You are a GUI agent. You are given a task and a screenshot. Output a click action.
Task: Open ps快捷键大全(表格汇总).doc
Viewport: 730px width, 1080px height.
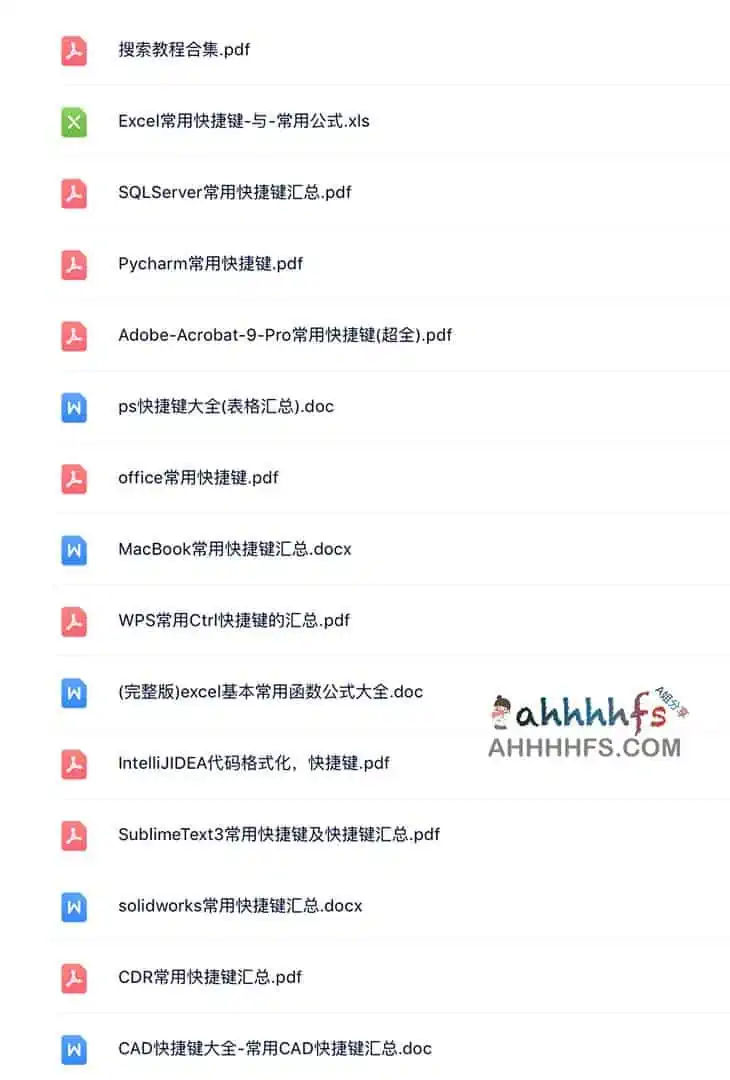click(225, 406)
